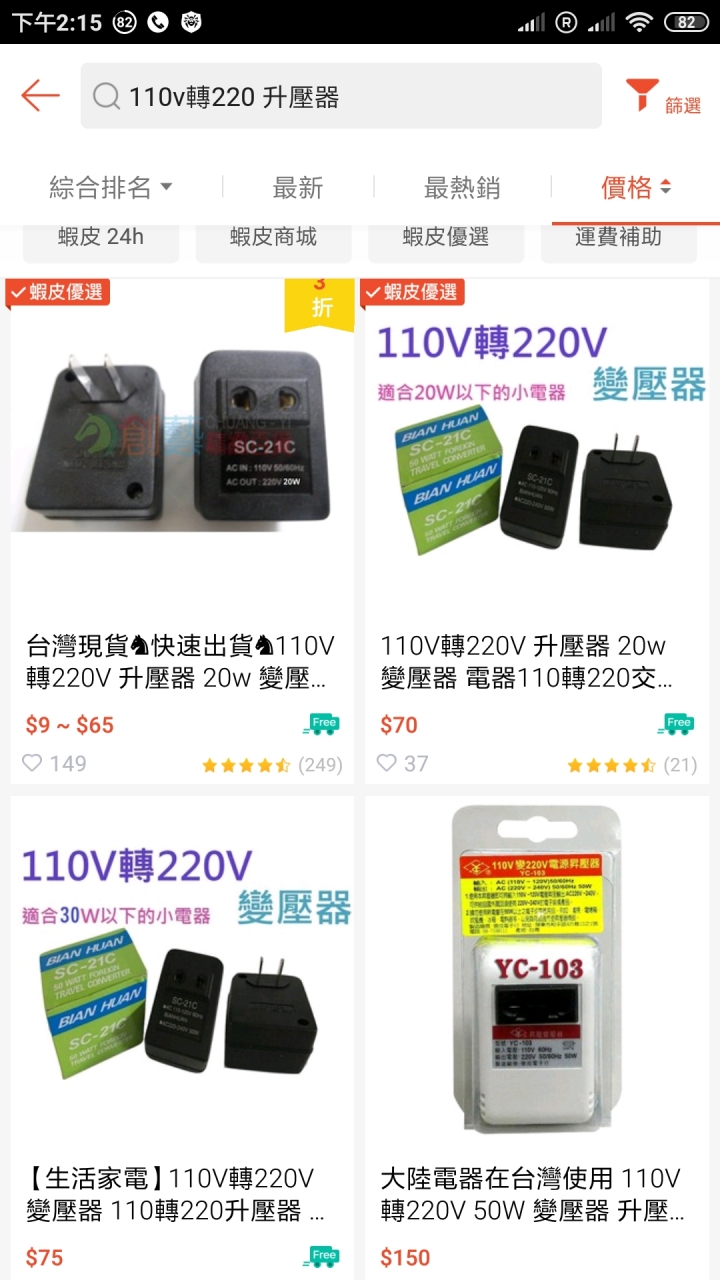Expand the 綜合排名 sorting dropdown

111,187
